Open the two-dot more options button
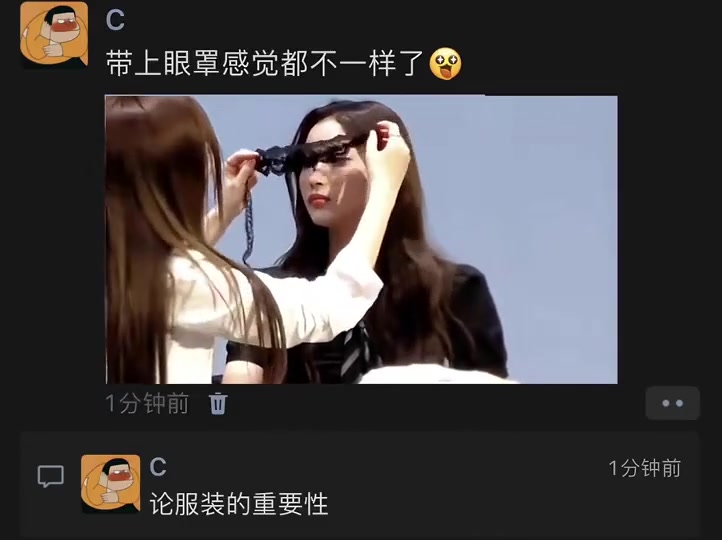722x540 pixels. click(x=672, y=403)
